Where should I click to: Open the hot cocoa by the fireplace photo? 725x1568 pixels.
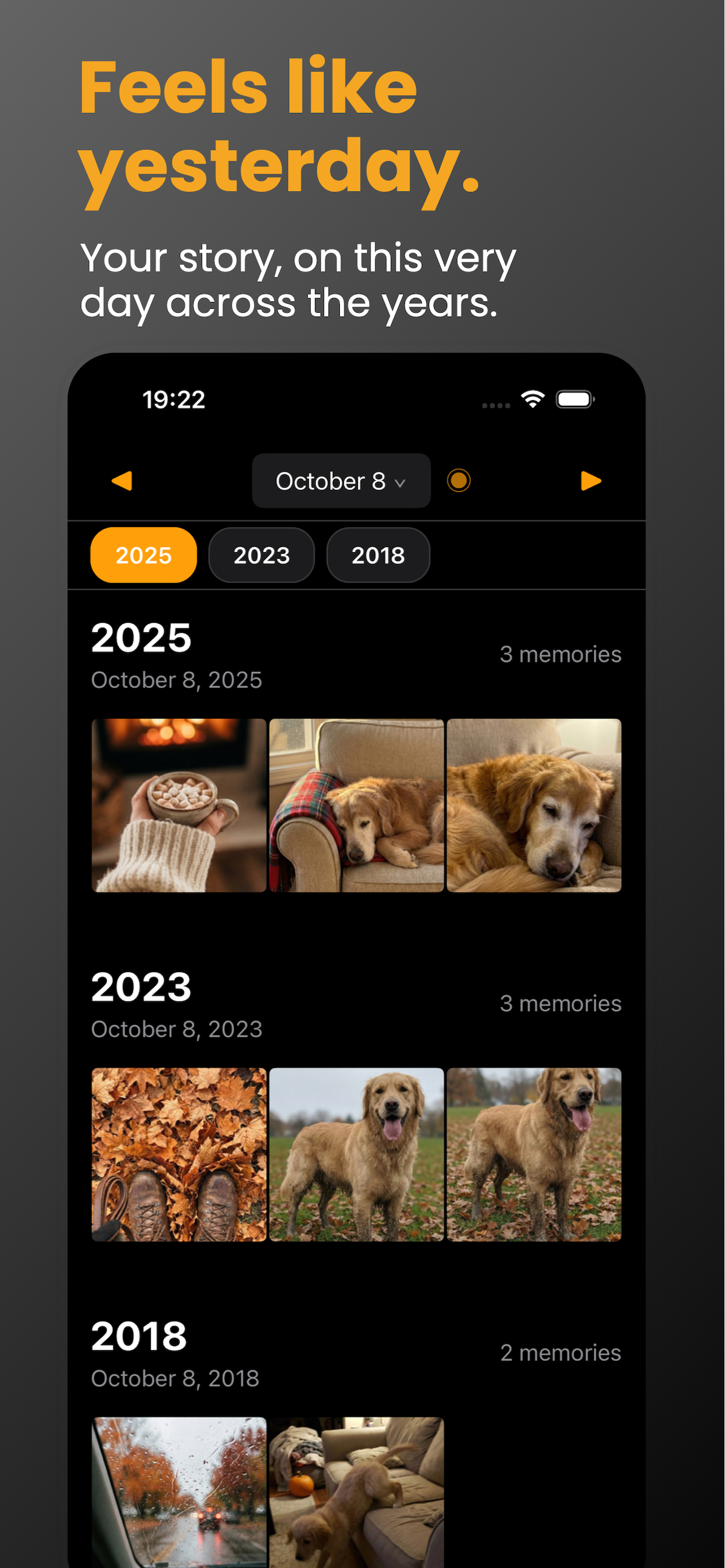[x=178, y=805]
